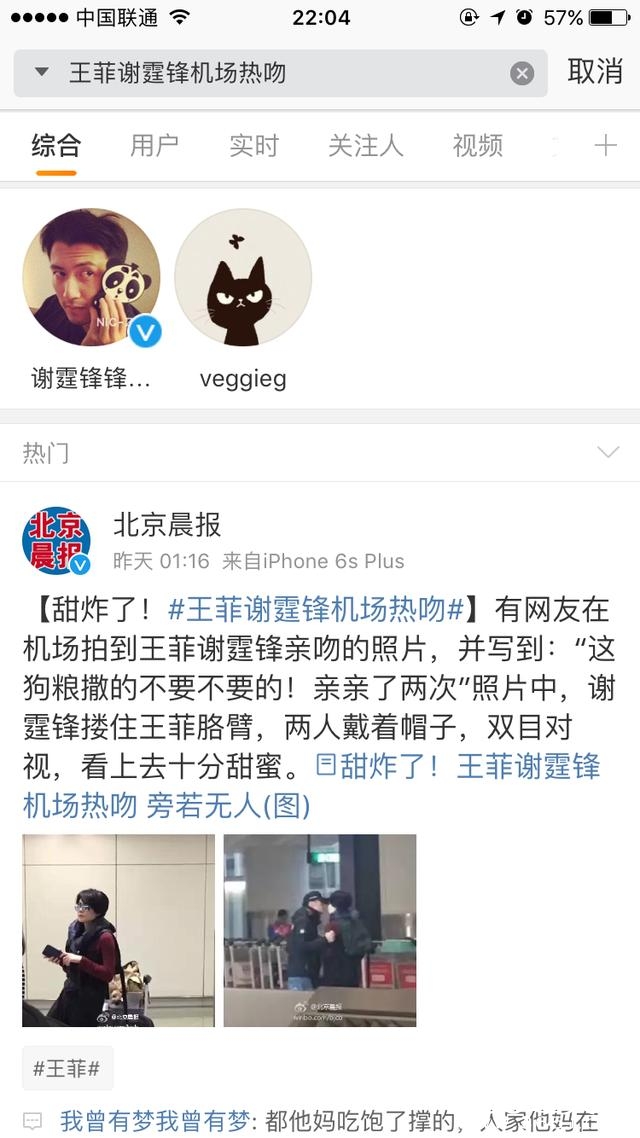
Task: Add a tab with the plus icon
Action: click(x=605, y=146)
